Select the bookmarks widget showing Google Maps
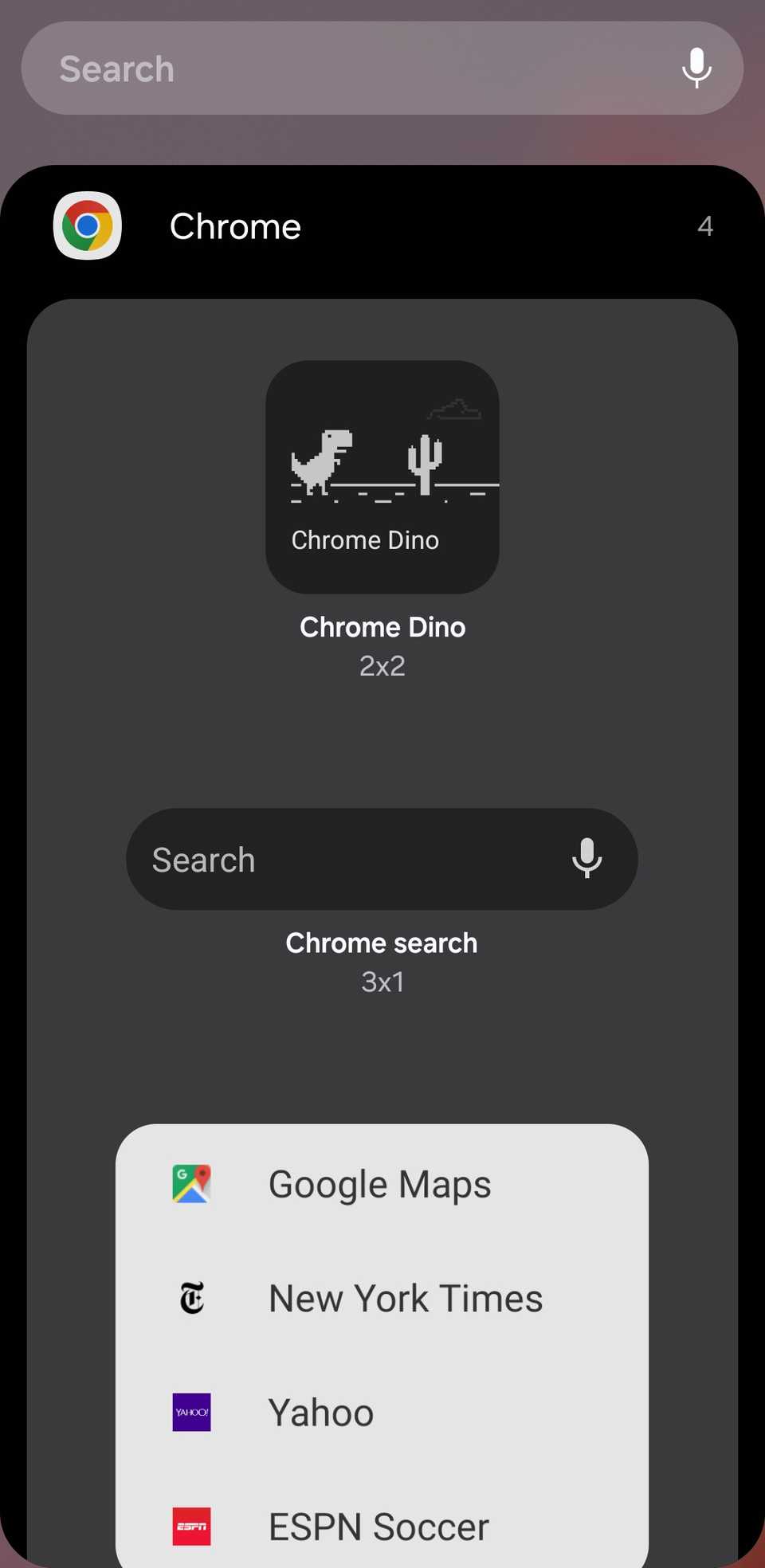Viewport: 765px width, 1568px height. (x=381, y=1185)
